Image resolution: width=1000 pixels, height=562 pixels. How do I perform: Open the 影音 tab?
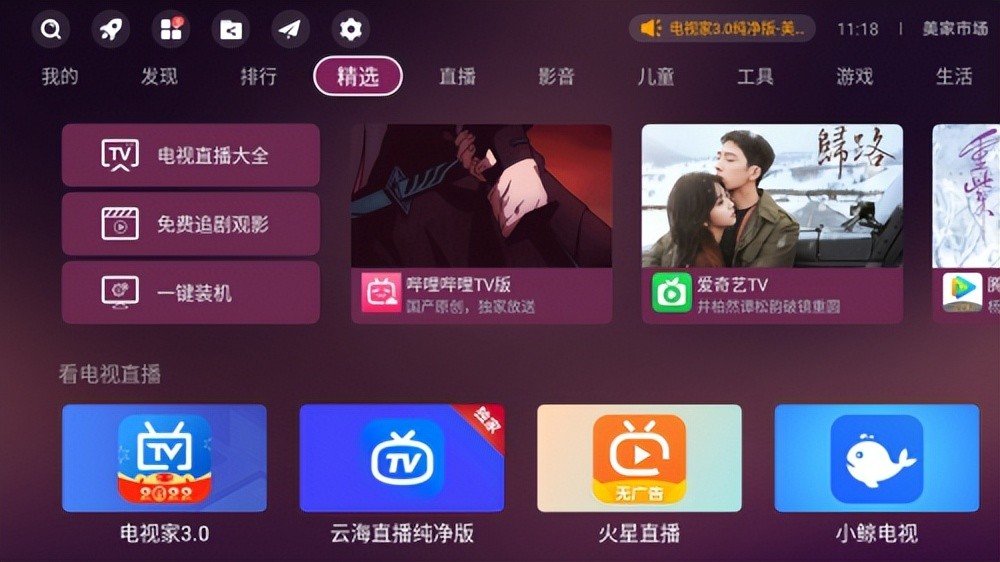pyautogui.click(x=556, y=76)
